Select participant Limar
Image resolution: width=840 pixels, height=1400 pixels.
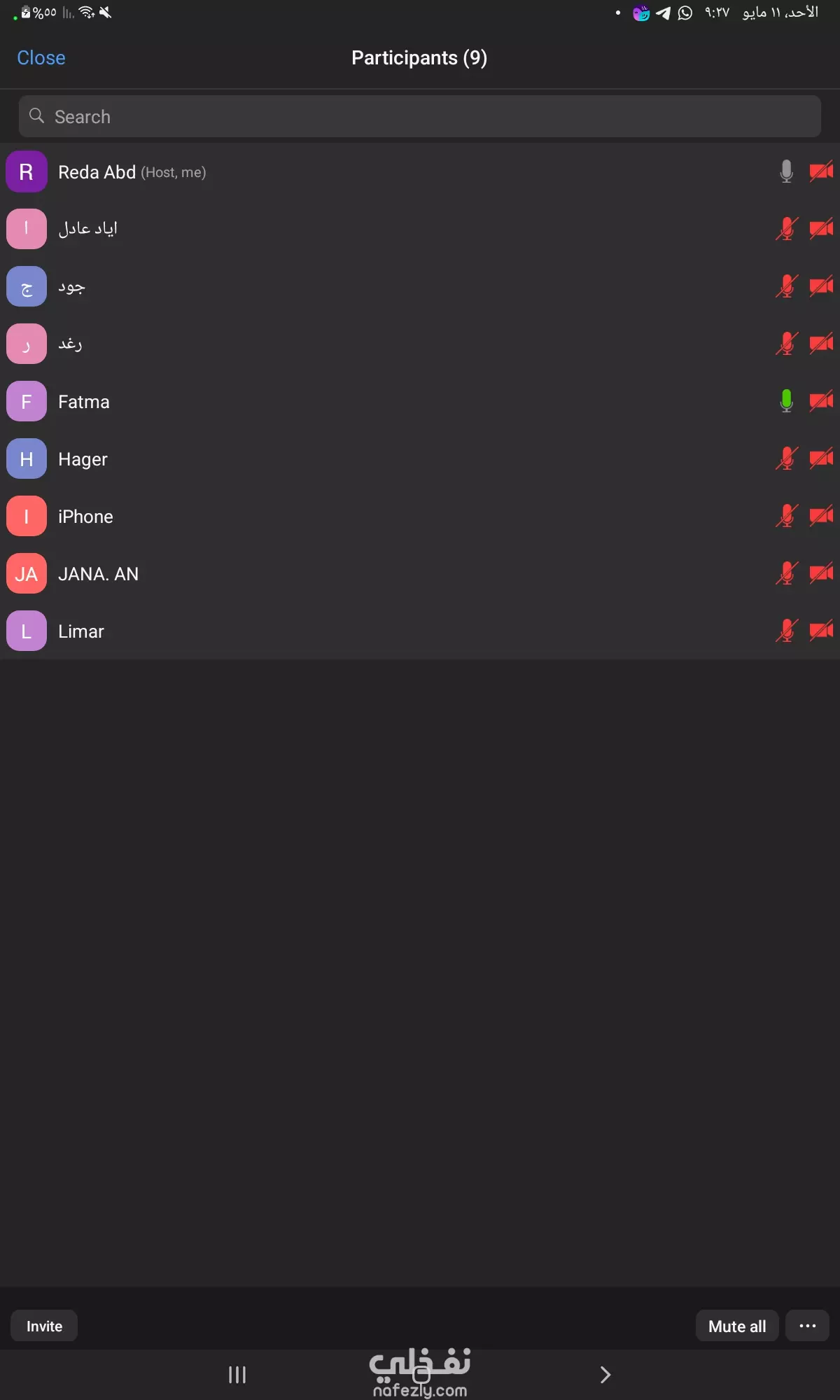click(x=420, y=631)
